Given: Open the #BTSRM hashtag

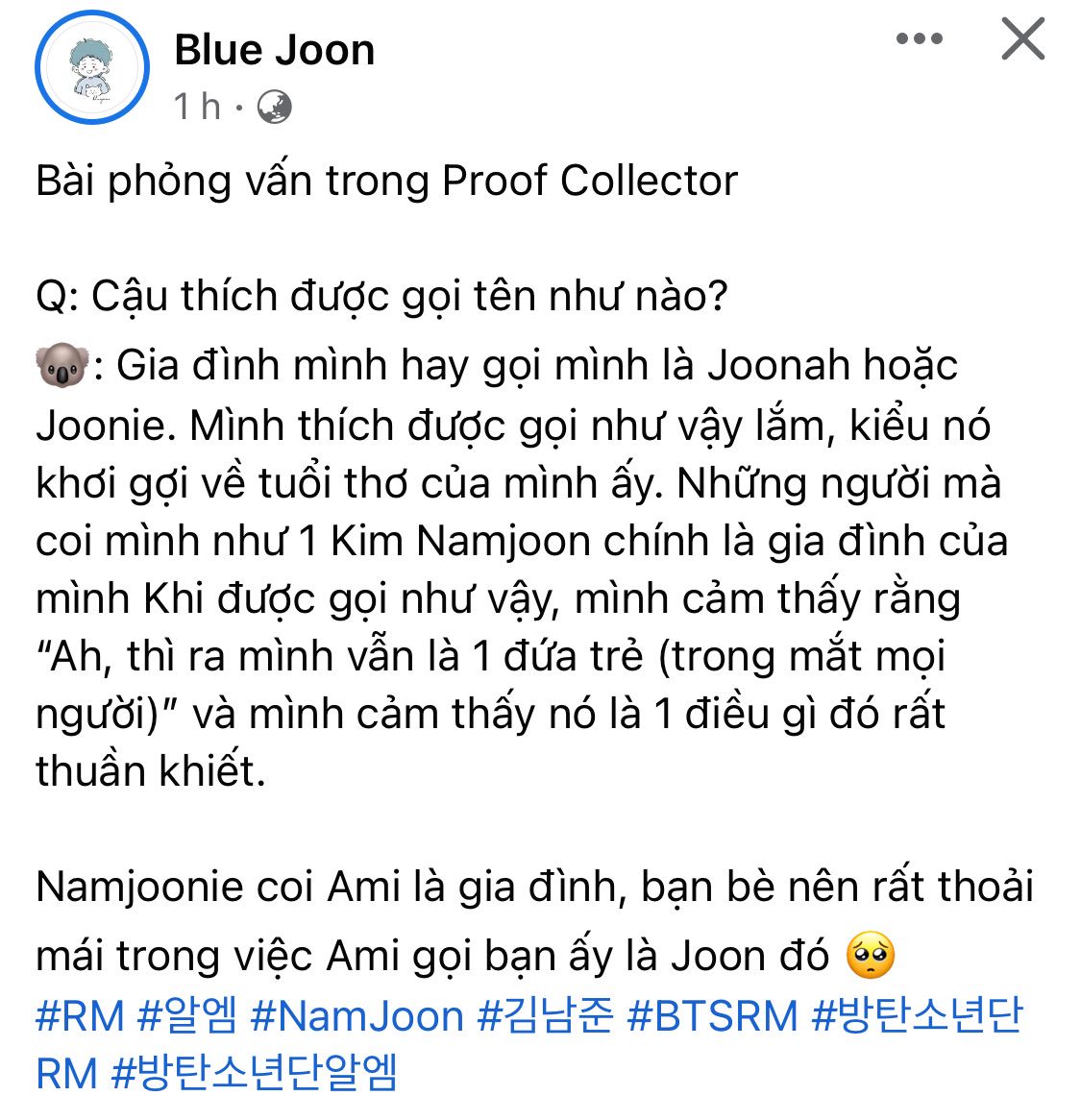Looking at the screenshot, I should click(x=712, y=1015).
